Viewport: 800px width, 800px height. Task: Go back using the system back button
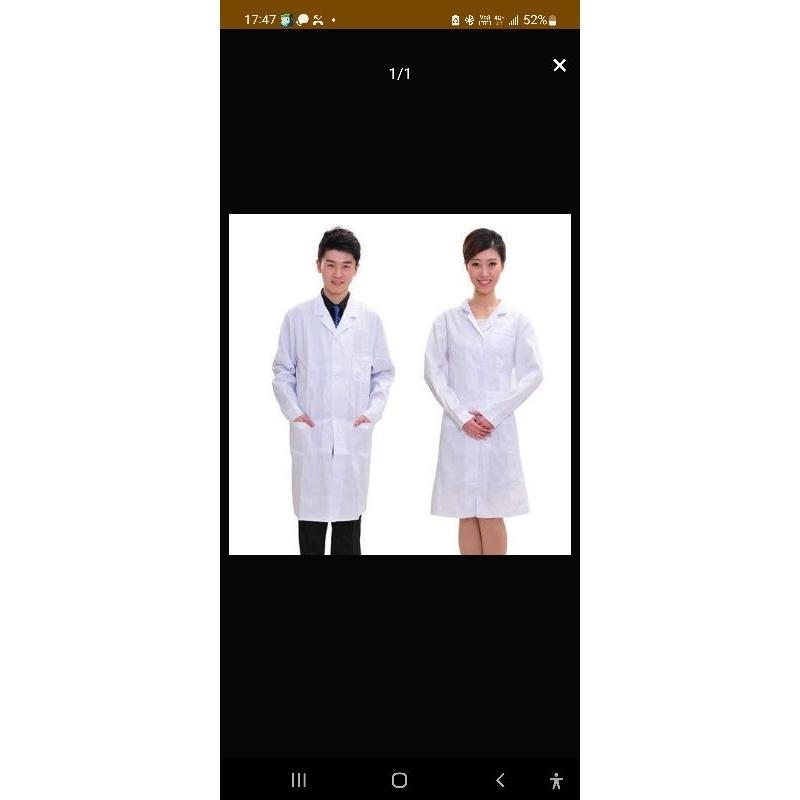[500, 780]
